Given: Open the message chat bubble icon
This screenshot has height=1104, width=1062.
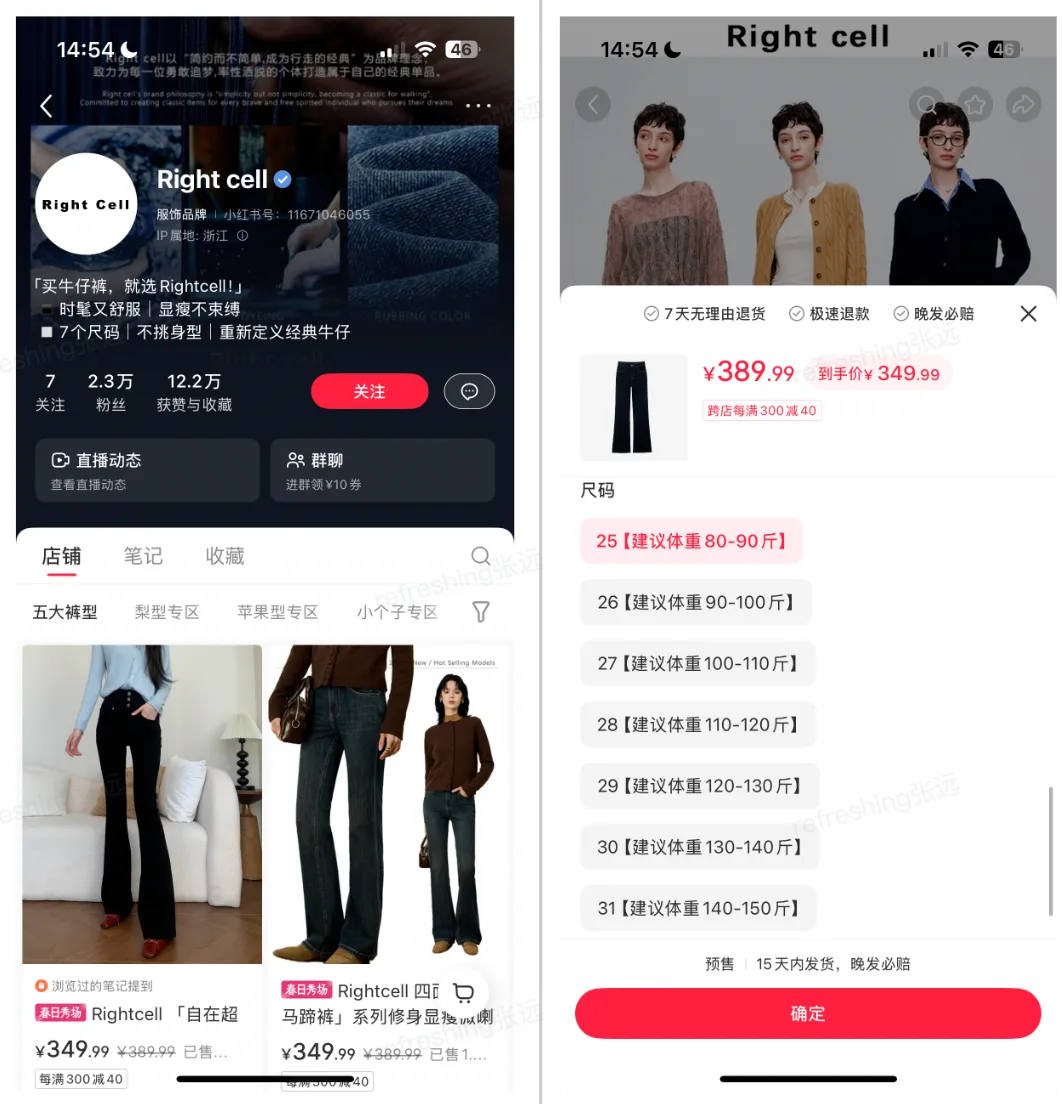Looking at the screenshot, I should [x=469, y=392].
